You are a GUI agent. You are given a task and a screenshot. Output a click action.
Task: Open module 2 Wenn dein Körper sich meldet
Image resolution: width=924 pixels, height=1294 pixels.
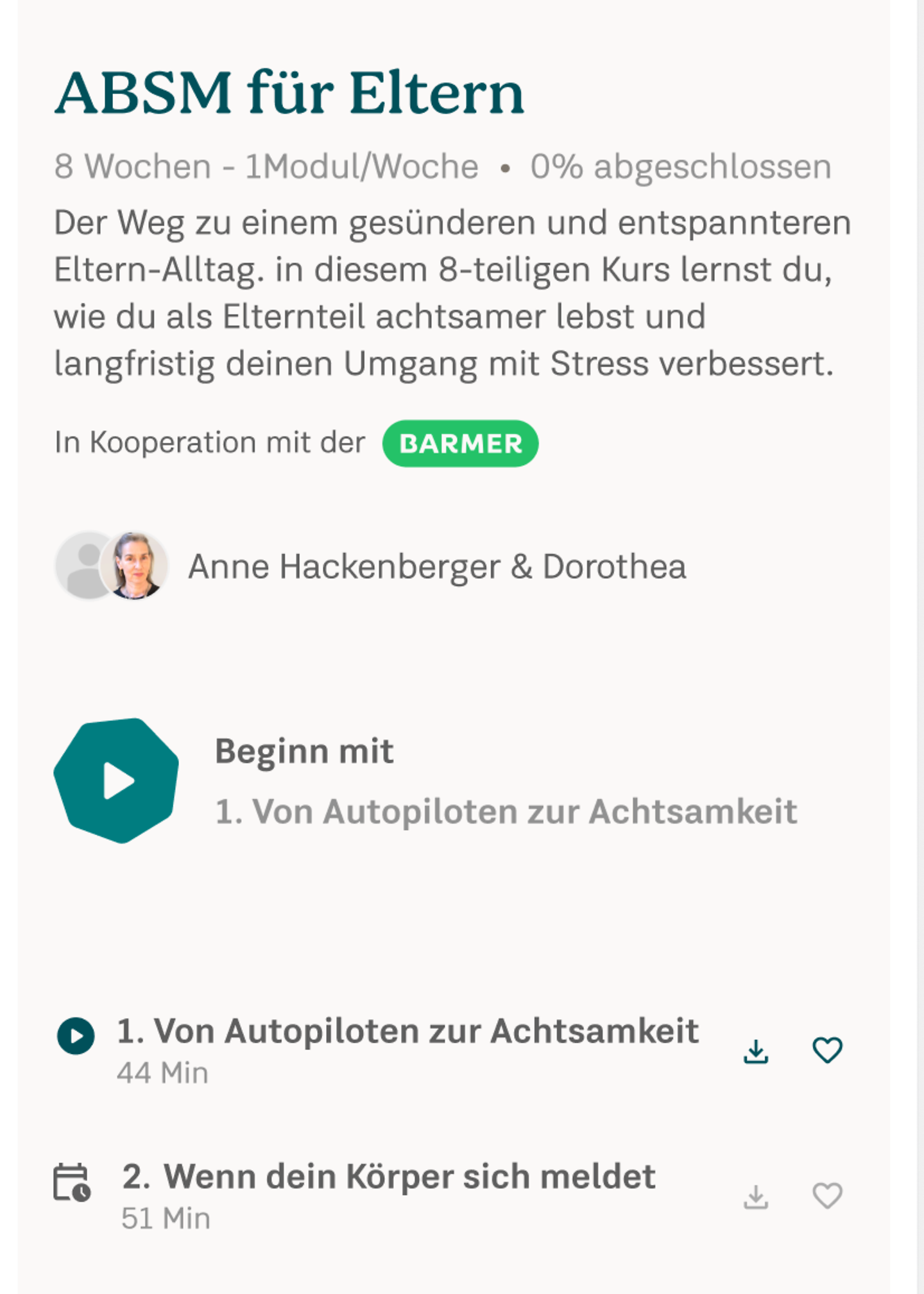coord(388,1177)
